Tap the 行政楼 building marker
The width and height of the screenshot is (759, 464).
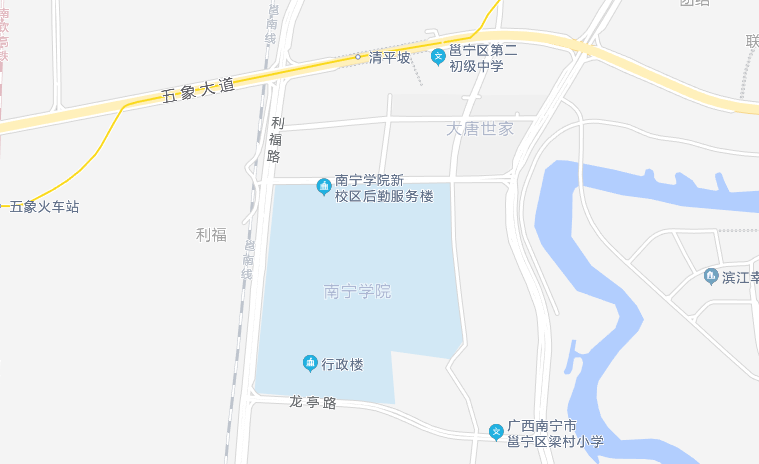311,363
